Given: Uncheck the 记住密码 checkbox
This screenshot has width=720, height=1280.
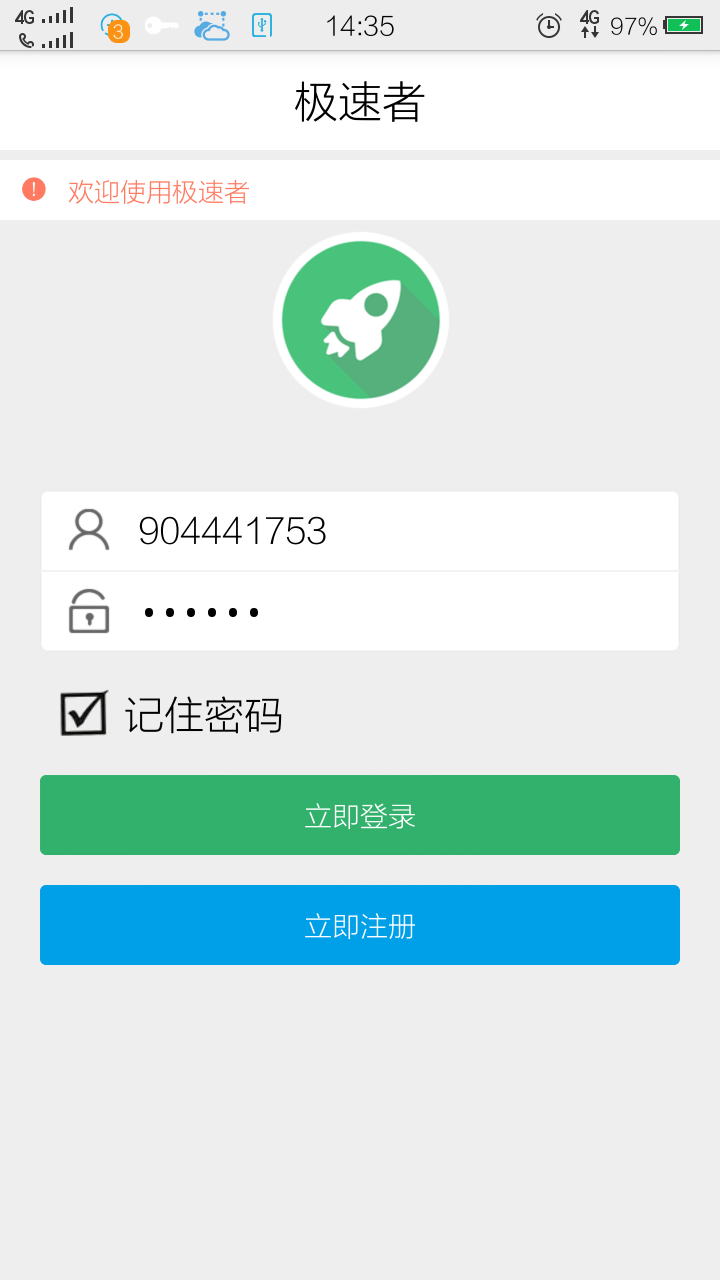Looking at the screenshot, I should coord(84,714).
